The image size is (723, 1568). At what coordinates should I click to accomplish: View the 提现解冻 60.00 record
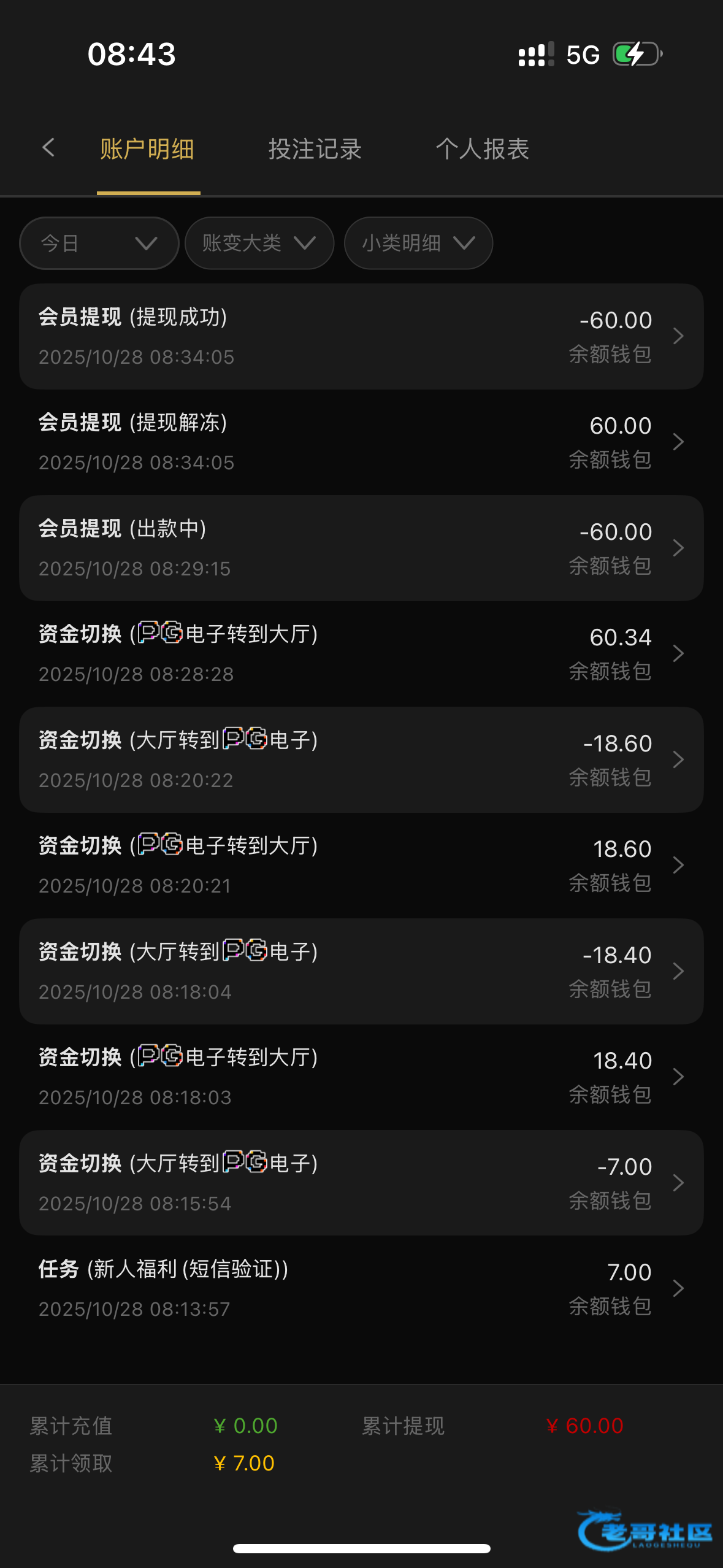click(361, 442)
